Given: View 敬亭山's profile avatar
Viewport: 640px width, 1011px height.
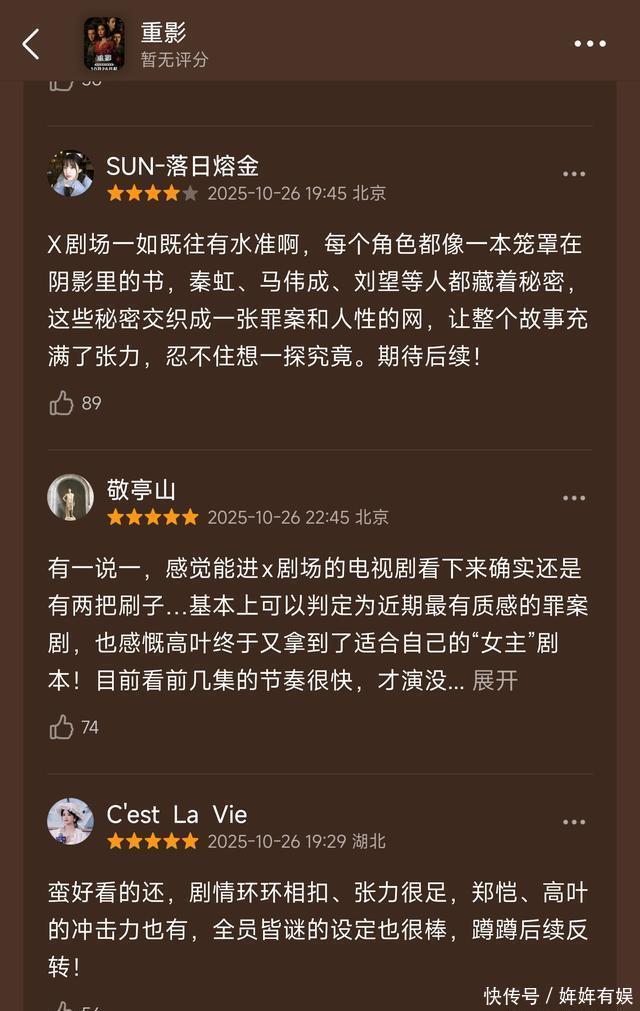Looking at the screenshot, I should point(71,497).
